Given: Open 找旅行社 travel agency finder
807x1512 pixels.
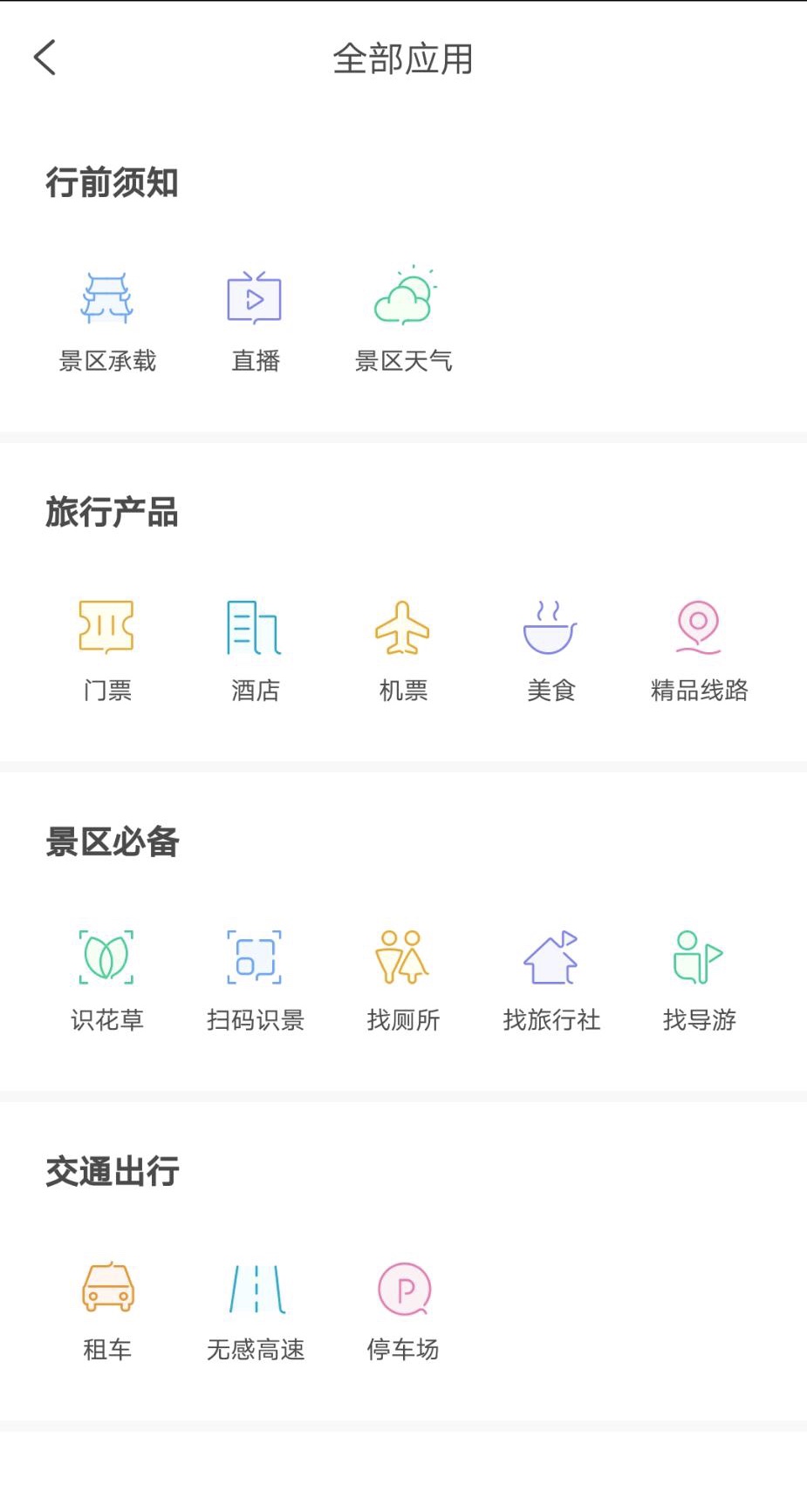Looking at the screenshot, I should (551, 980).
